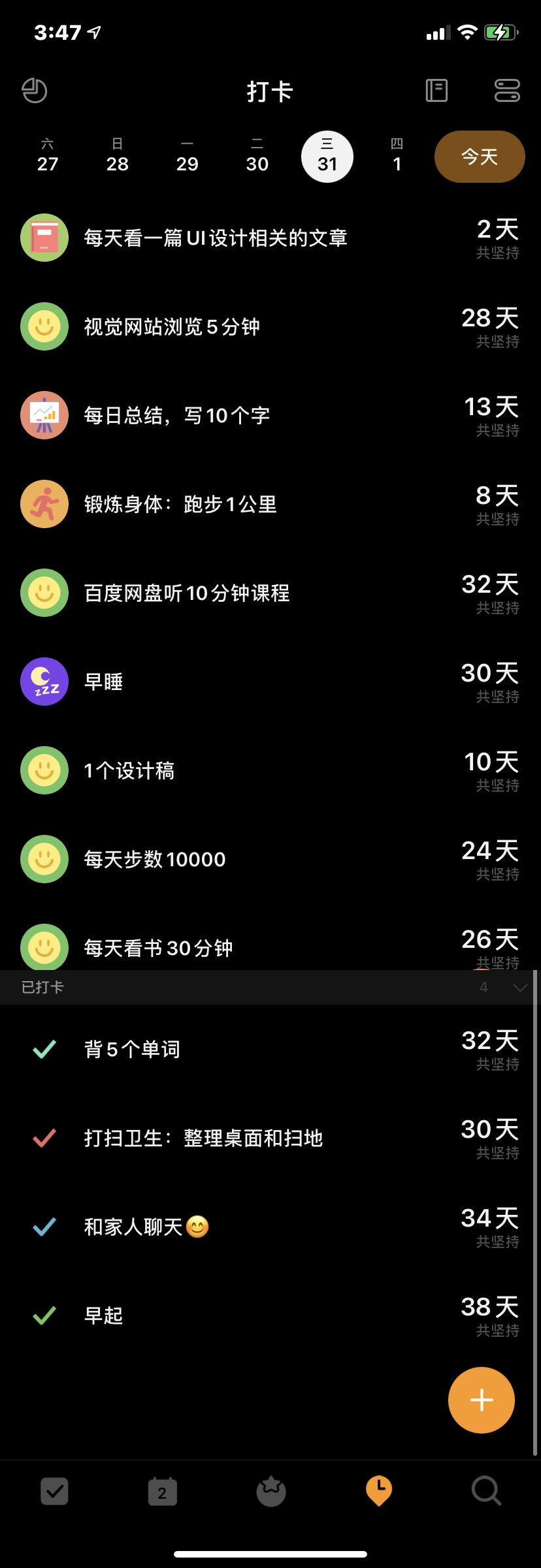Viewport: 541px width, 1568px height.
Task: Uncheck the 早起 habit
Action: 44,1315
